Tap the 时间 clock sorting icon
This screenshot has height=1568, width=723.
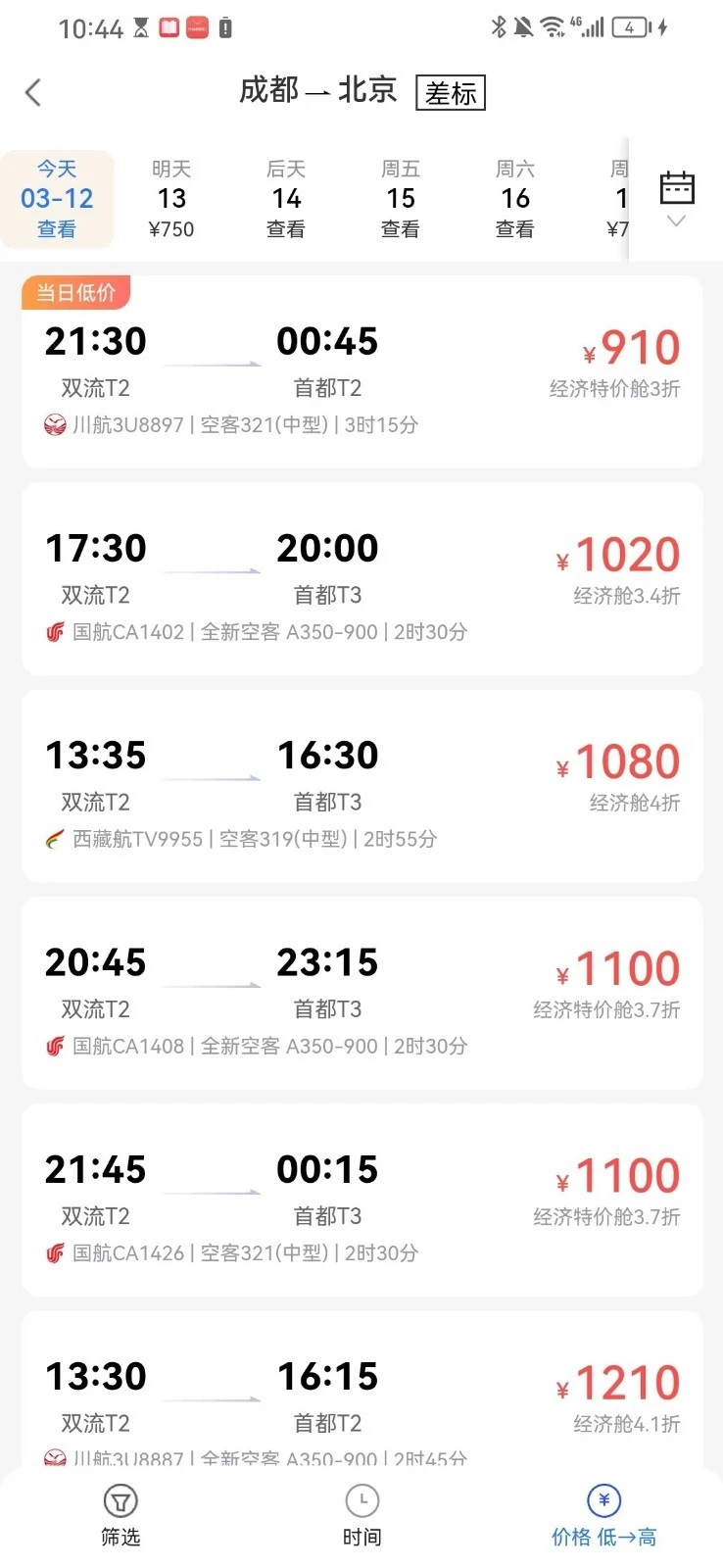point(361,1501)
